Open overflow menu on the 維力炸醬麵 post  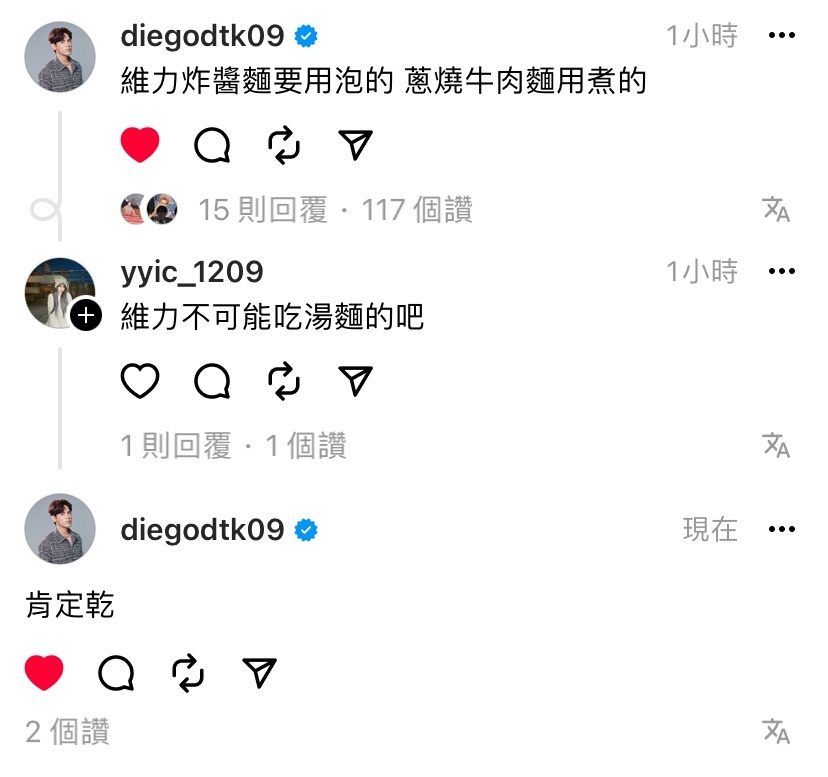pyautogui.click(x=781, y=37)
